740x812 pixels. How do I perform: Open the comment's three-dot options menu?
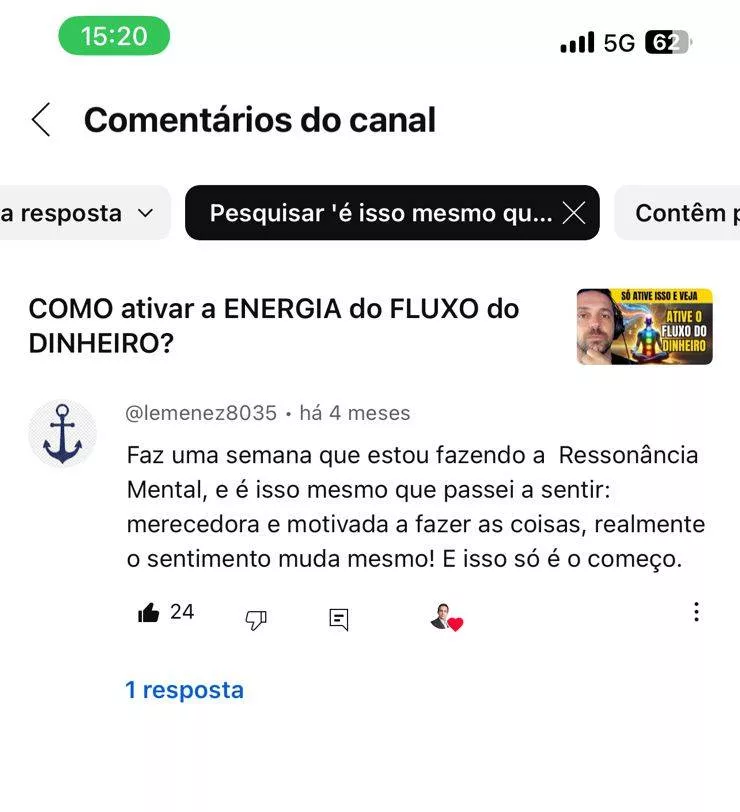[696, 612]
